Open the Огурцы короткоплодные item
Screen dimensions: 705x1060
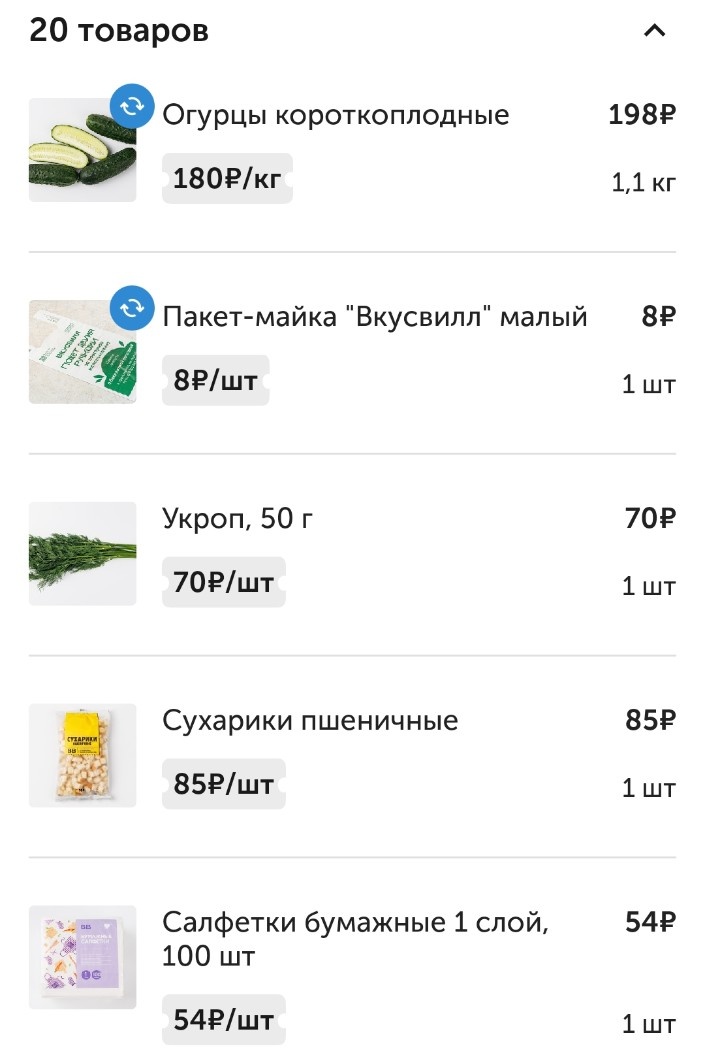tap(336, 116)
